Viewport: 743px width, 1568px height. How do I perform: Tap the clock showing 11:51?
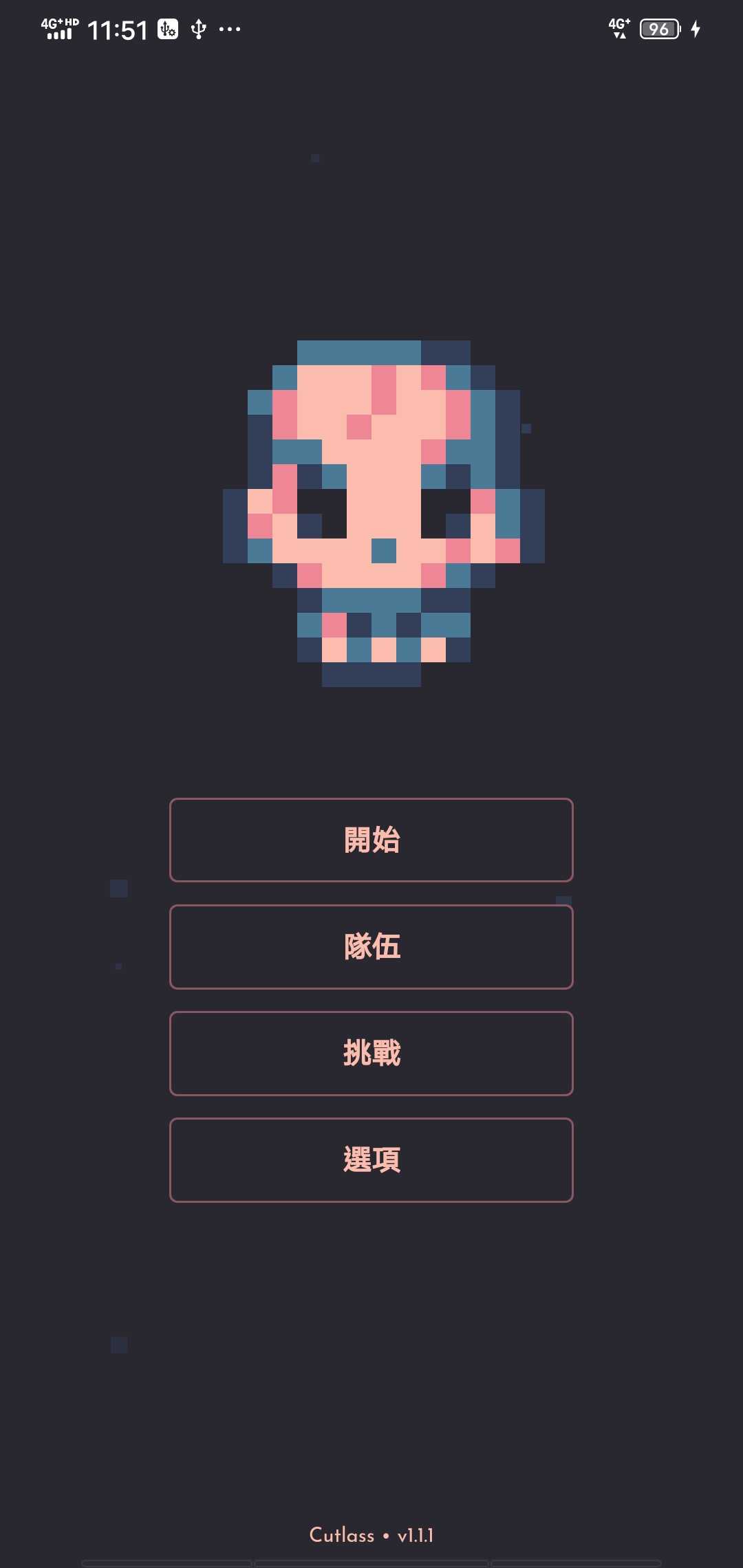(x=117, y=29)
